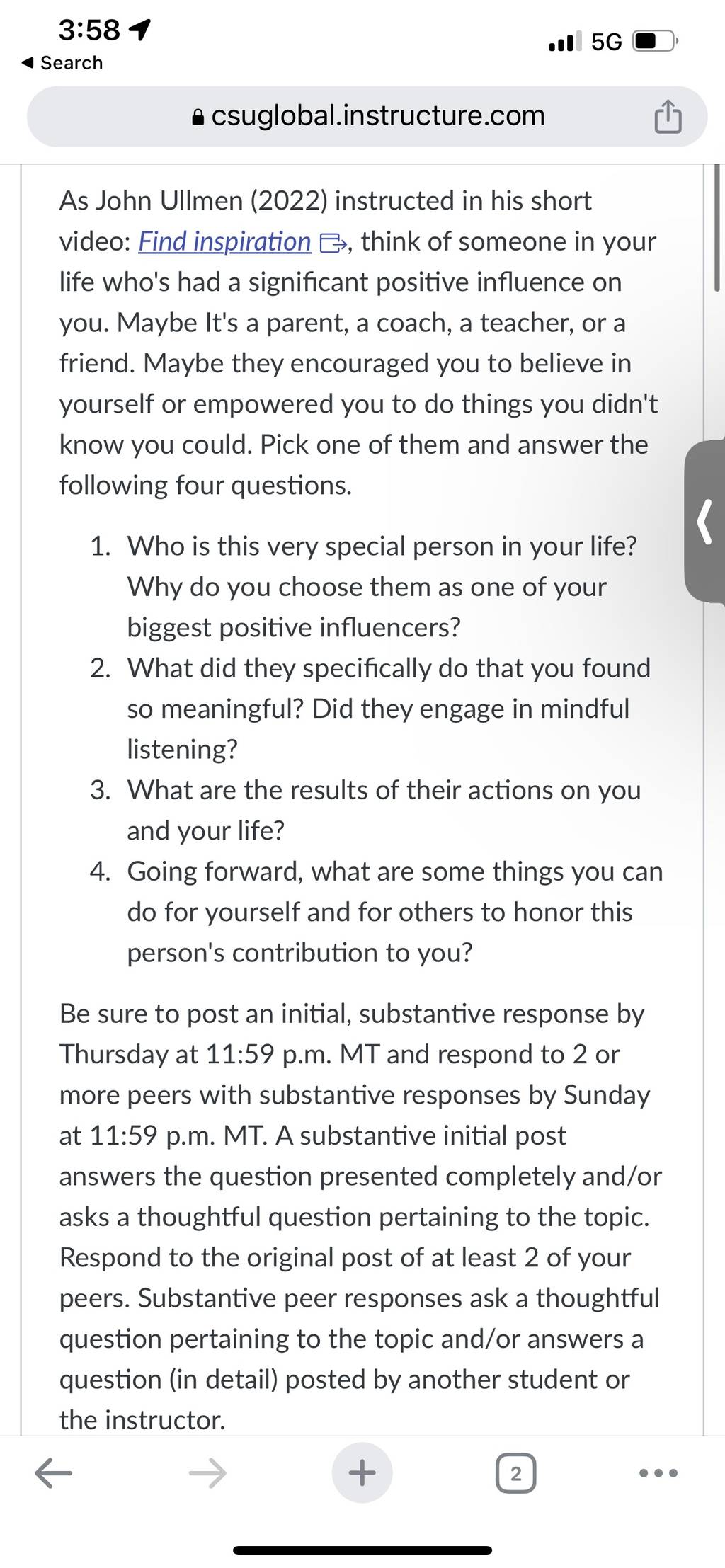Go back to the previous page
This screenshot has height=1568, width=725.
[53, 1474]
